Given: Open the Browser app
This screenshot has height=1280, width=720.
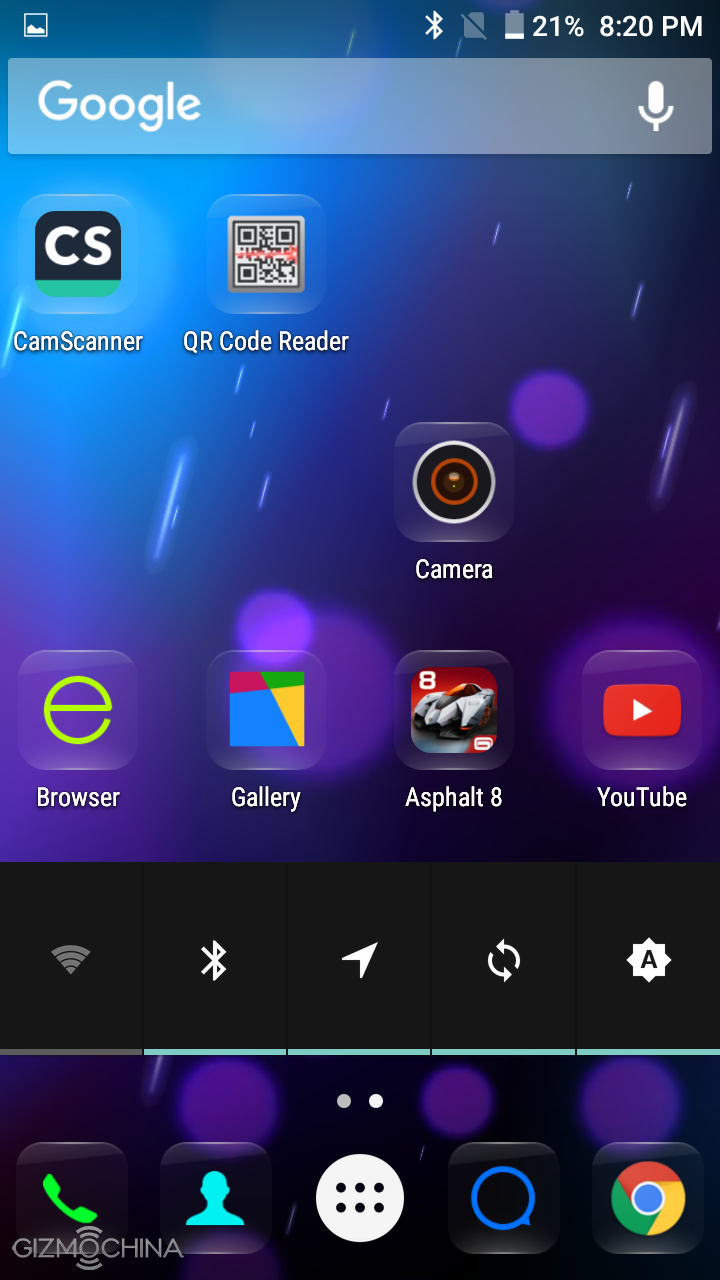Looking at the screenshot, I should tap(78, 710).
